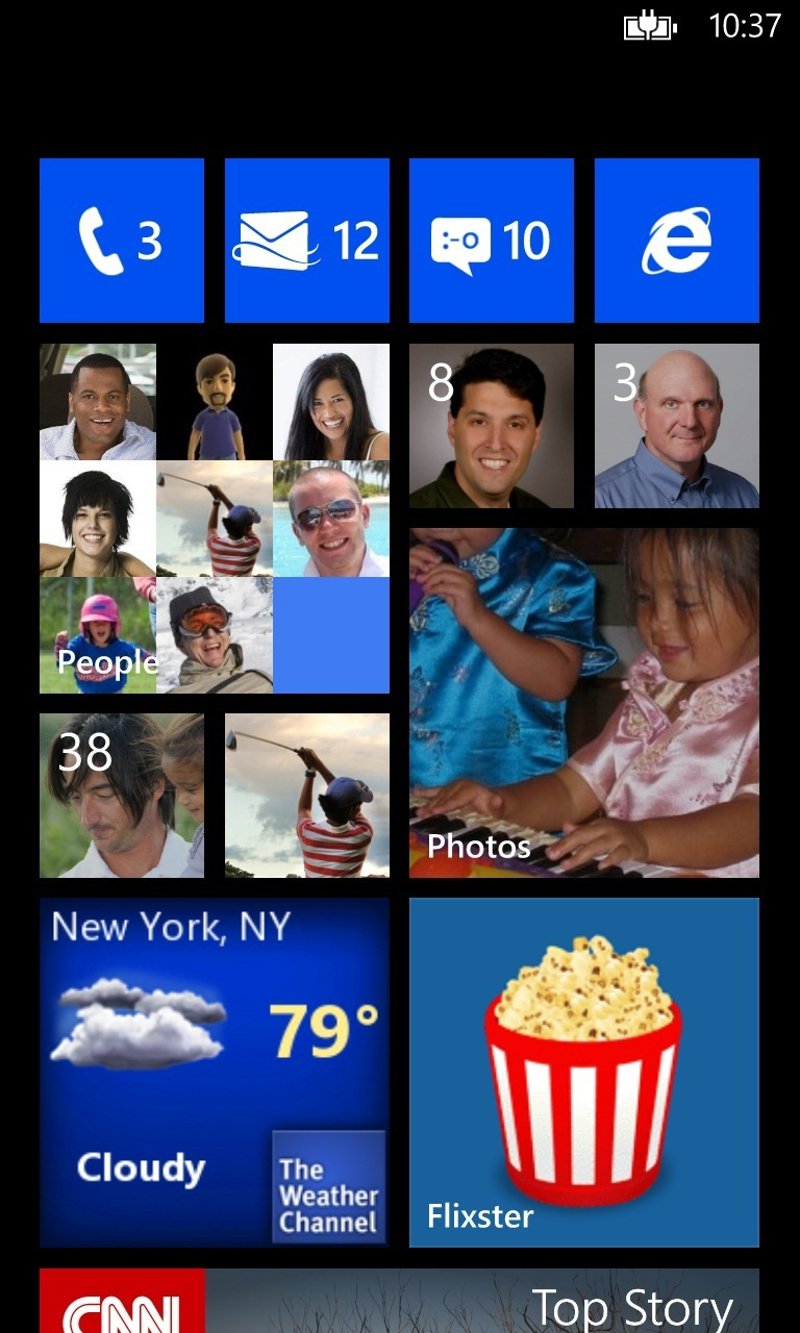The width and height of the screenshot is (800, 1333).
Task: Open the CNN Top Story tile
Action: (x=400, y=1302)
